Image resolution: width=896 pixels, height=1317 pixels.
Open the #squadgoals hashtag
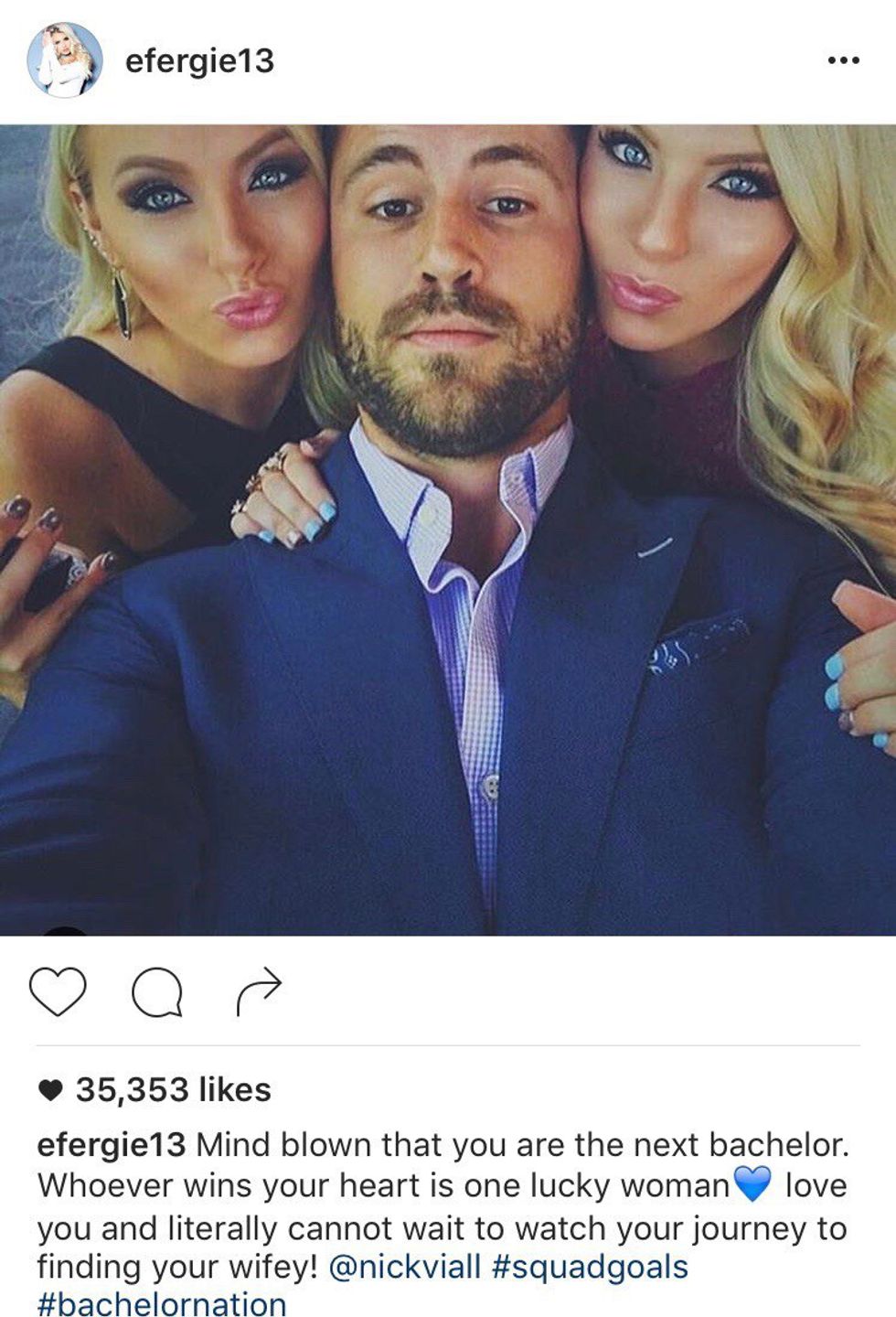click(590, 1267)
